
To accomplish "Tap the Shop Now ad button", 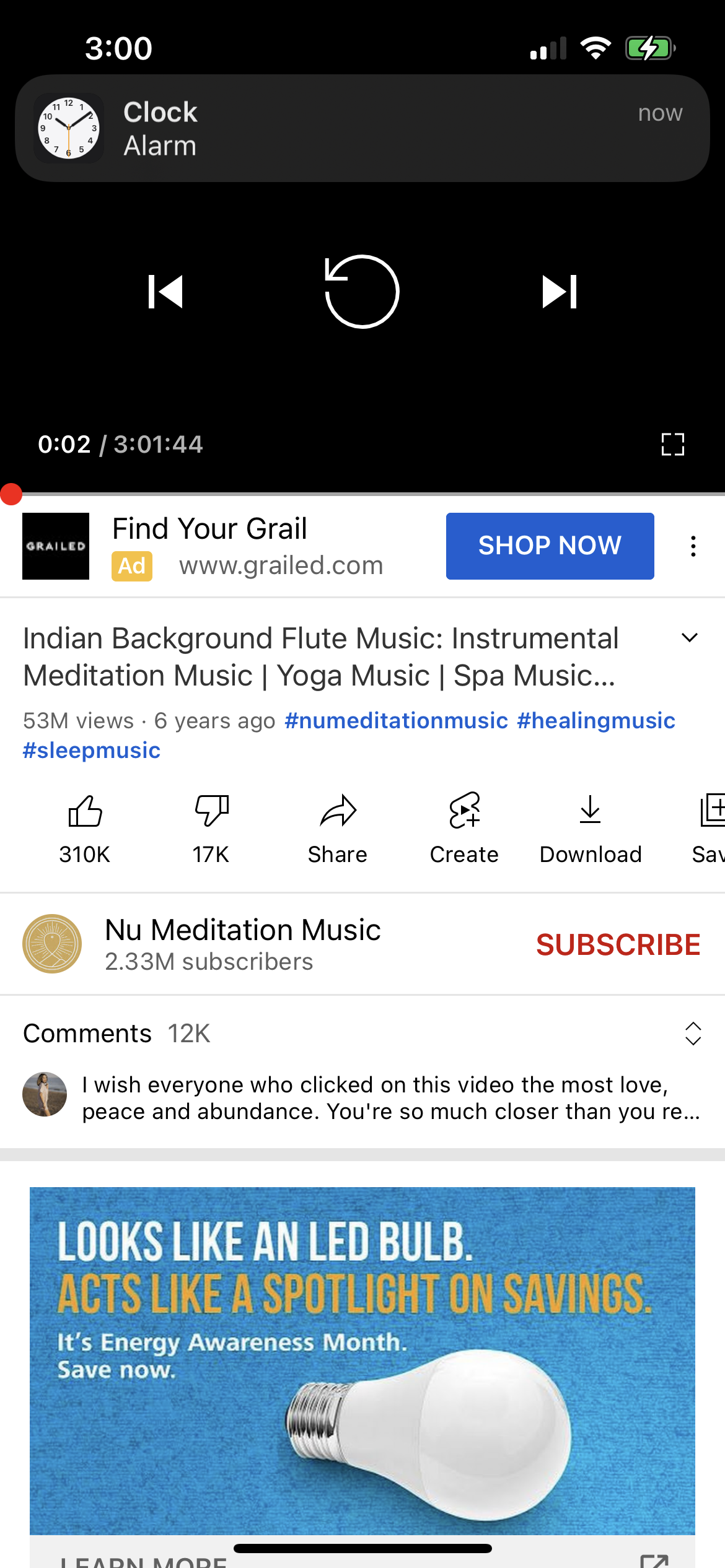I will tap(550, 546).
